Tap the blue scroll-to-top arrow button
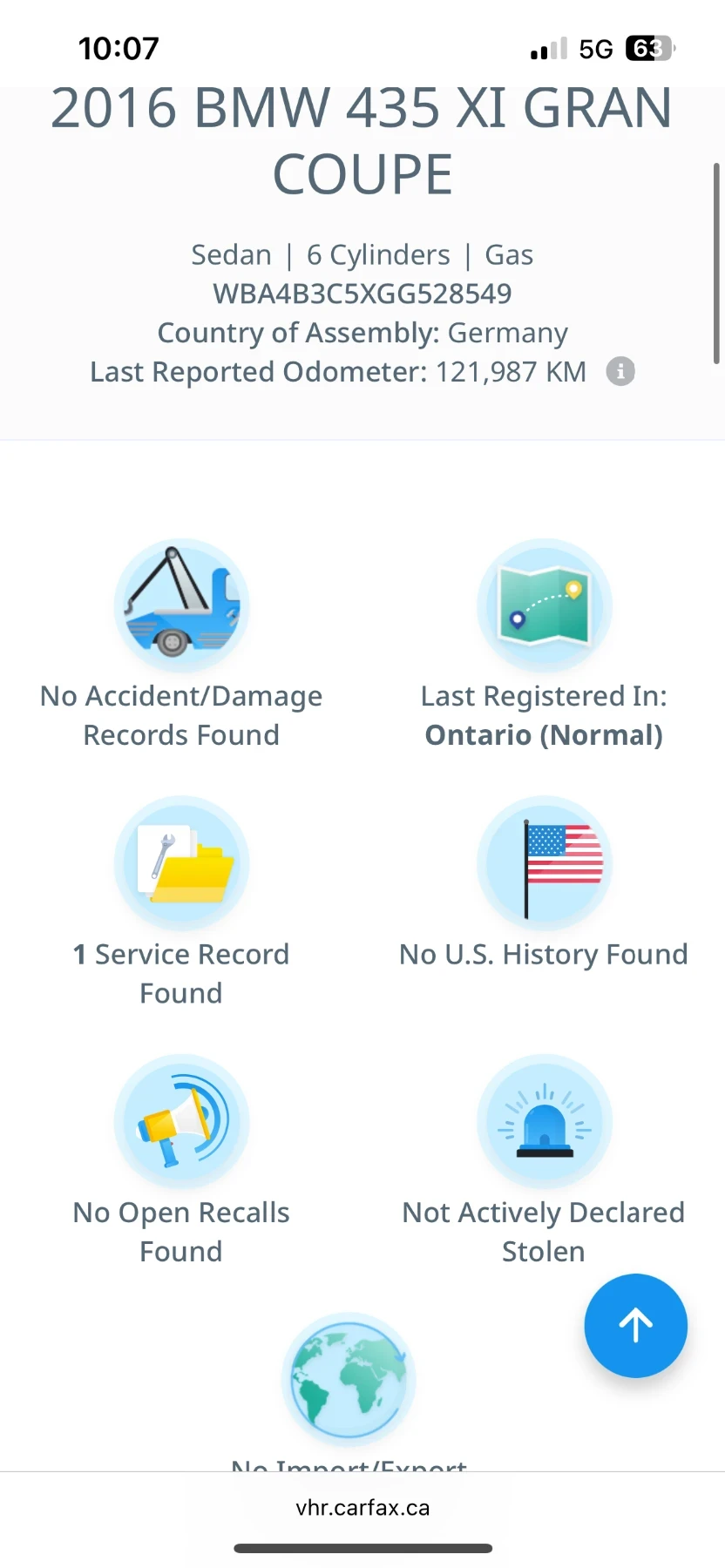 [x=635, y=1325]
